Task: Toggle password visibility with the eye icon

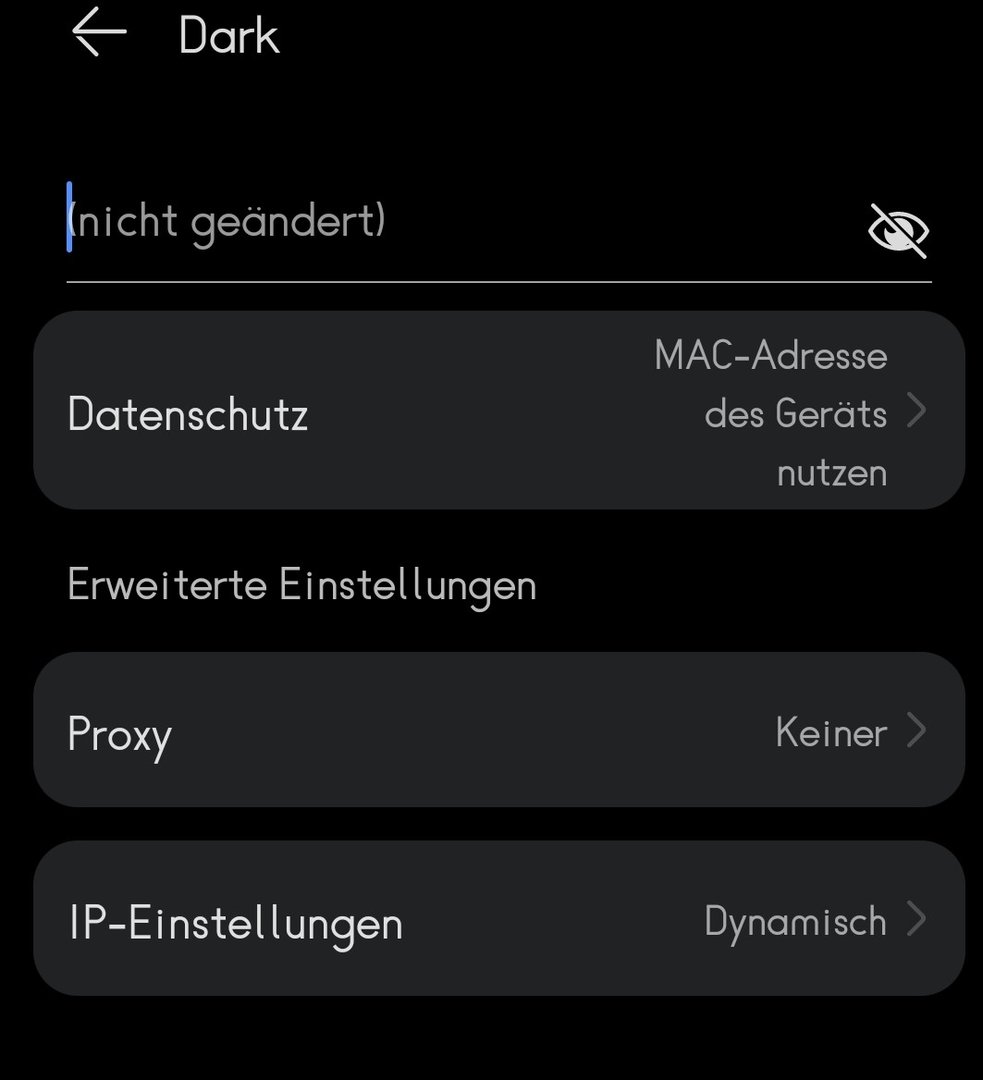Action: (x=898, y=230)
